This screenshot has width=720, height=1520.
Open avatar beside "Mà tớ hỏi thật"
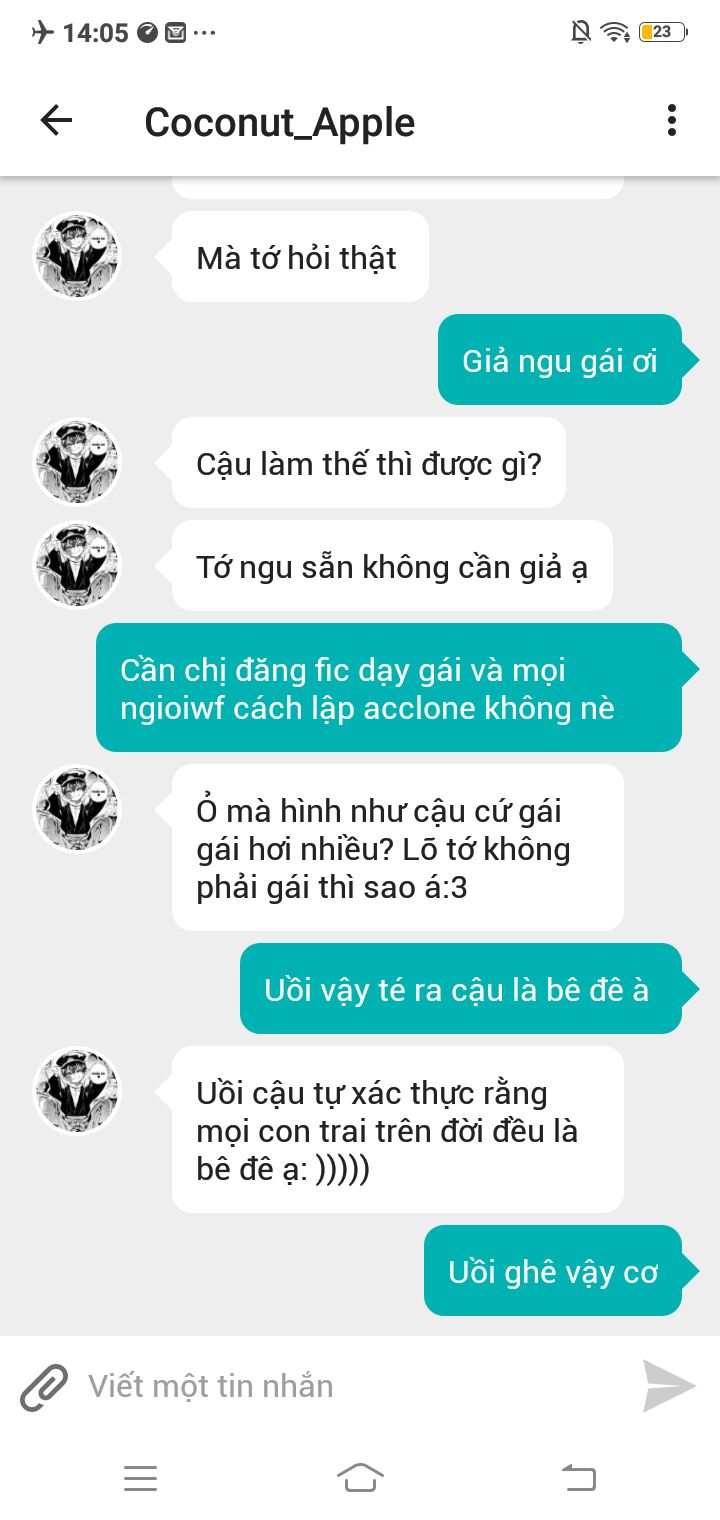(77, 256)
